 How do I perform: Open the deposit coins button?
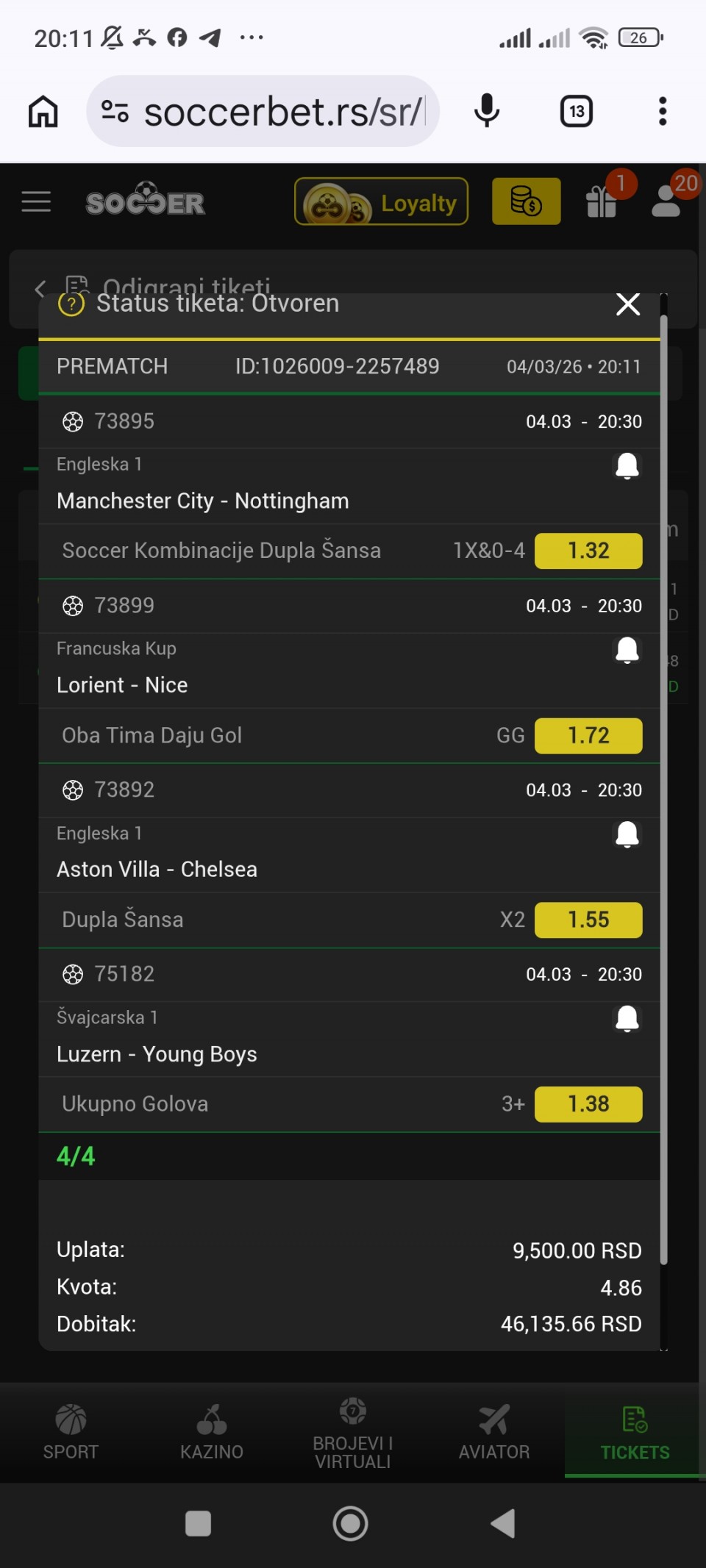pyautogui.click(x=526, y=201)
